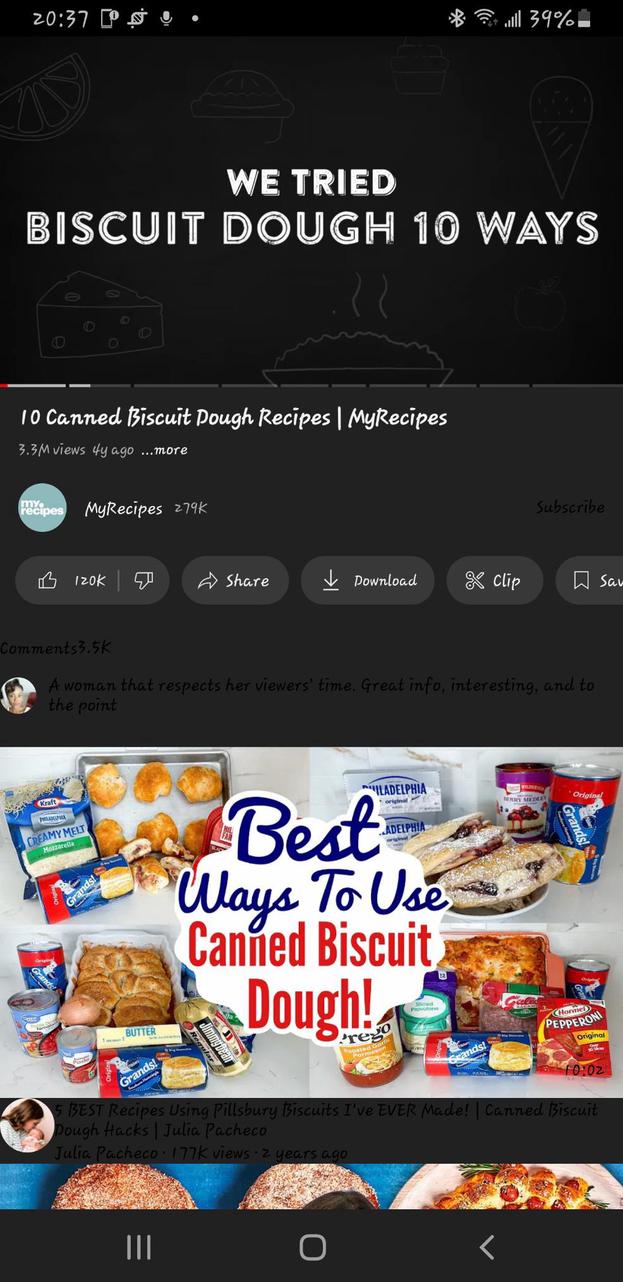
Task: Open recent apps from the navigation bar
Action: tap(138, 1246)
